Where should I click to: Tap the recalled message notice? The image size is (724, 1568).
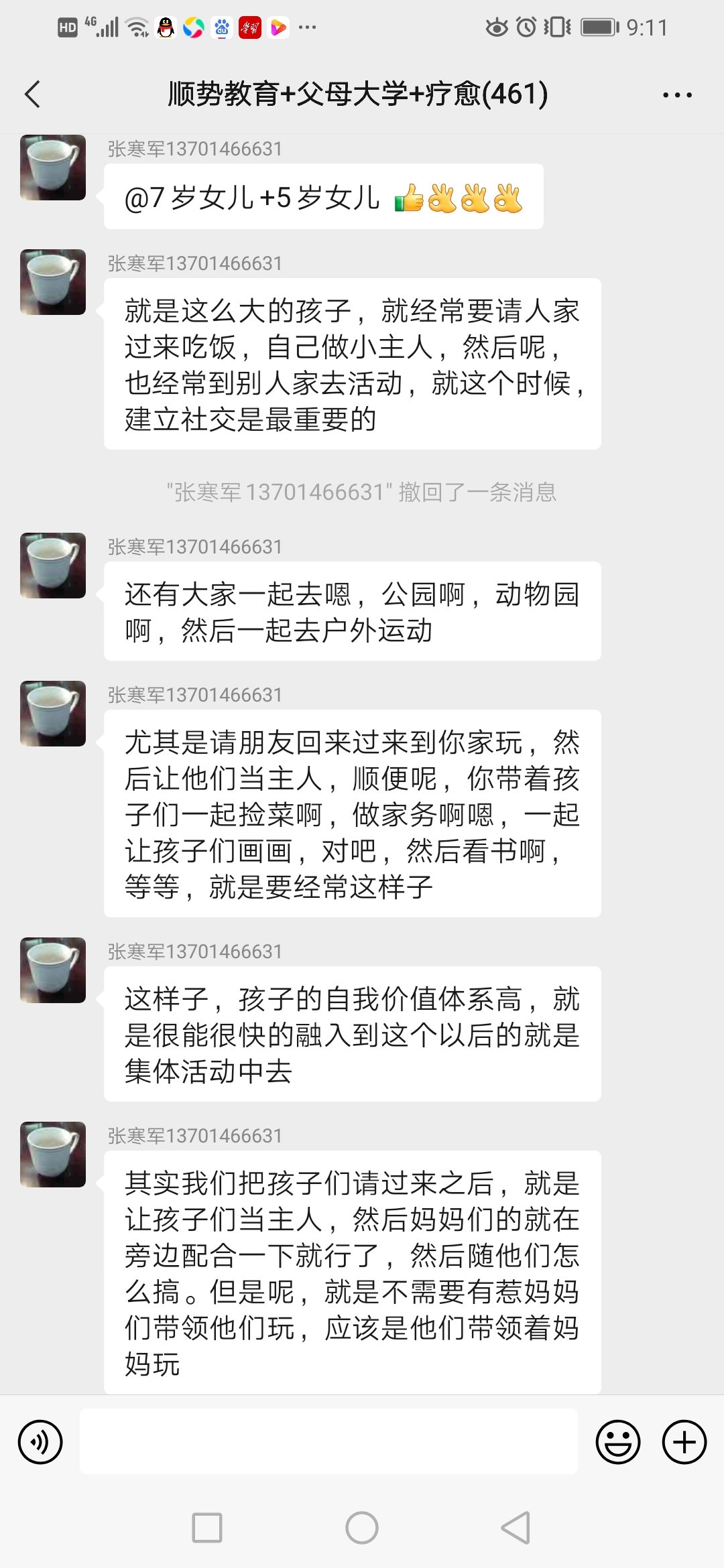pyautogui.click(x=362, y=494)
